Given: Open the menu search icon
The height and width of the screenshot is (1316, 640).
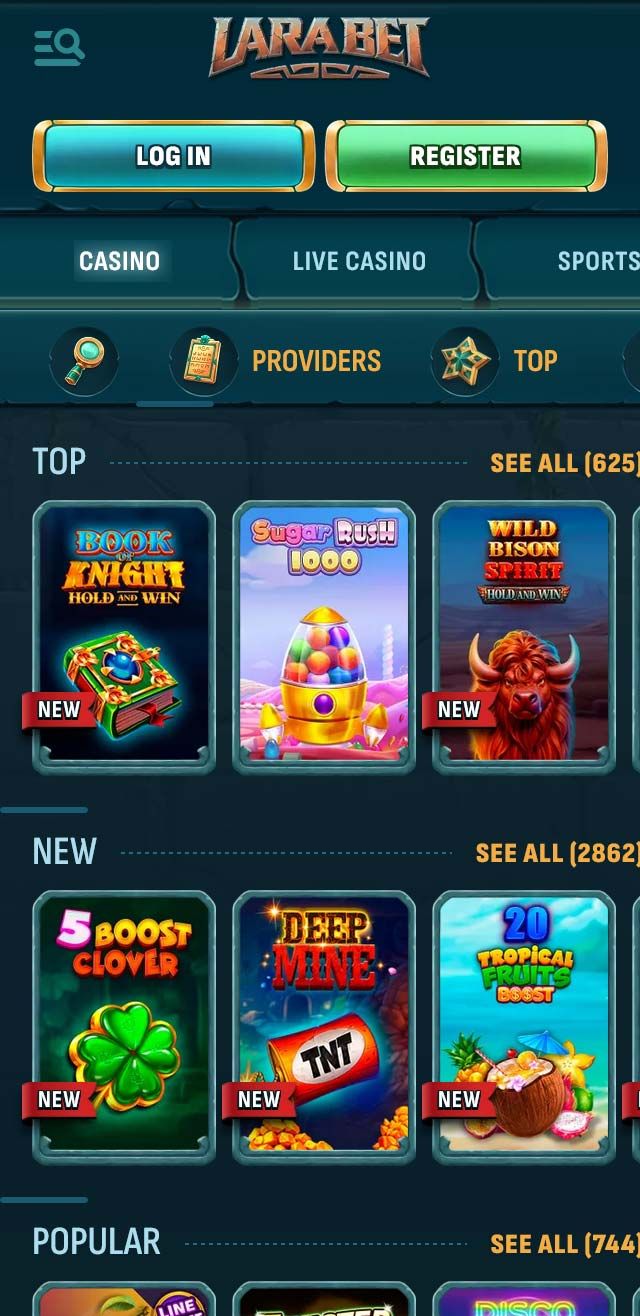Looking at the screenshot, I should [59, 47].
